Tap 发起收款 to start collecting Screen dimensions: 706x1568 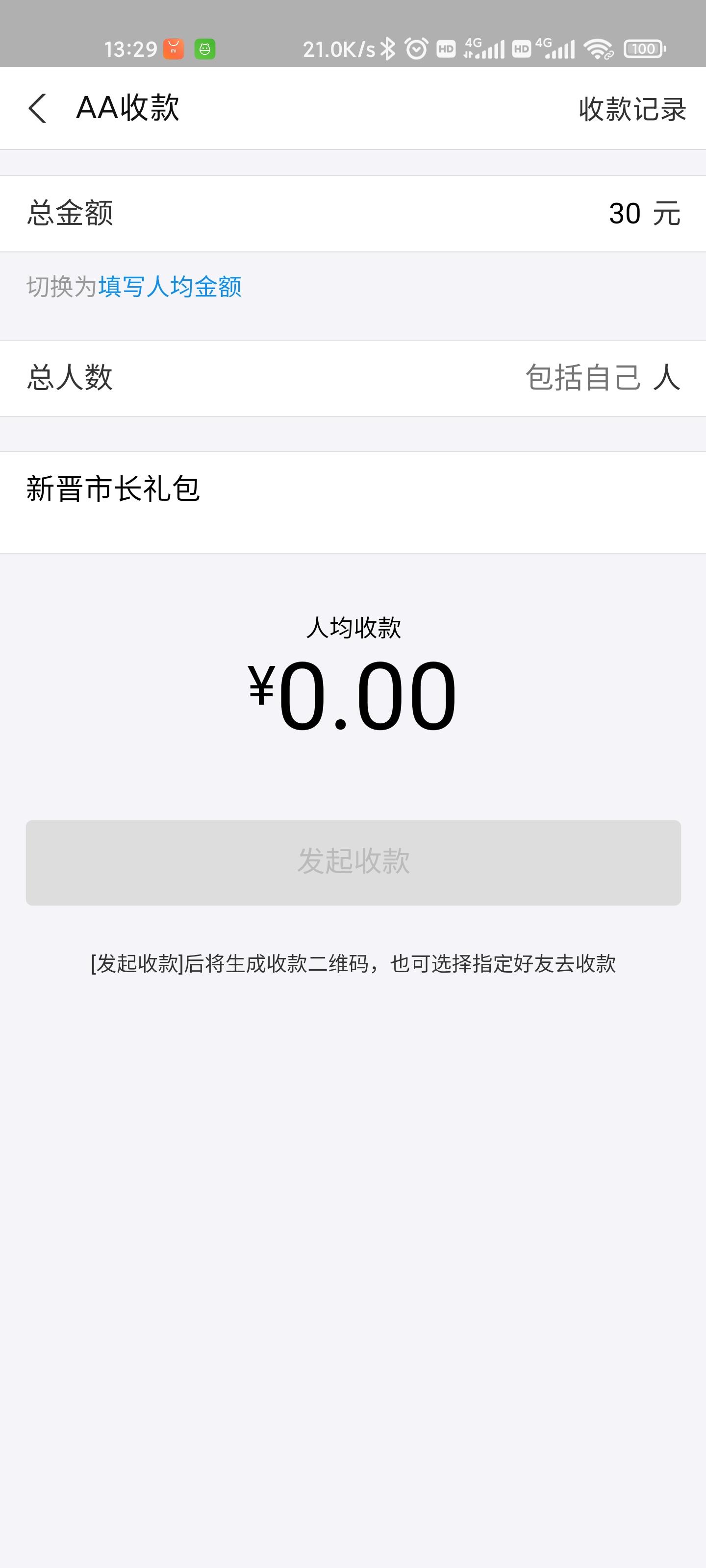[x=353, y=862]
